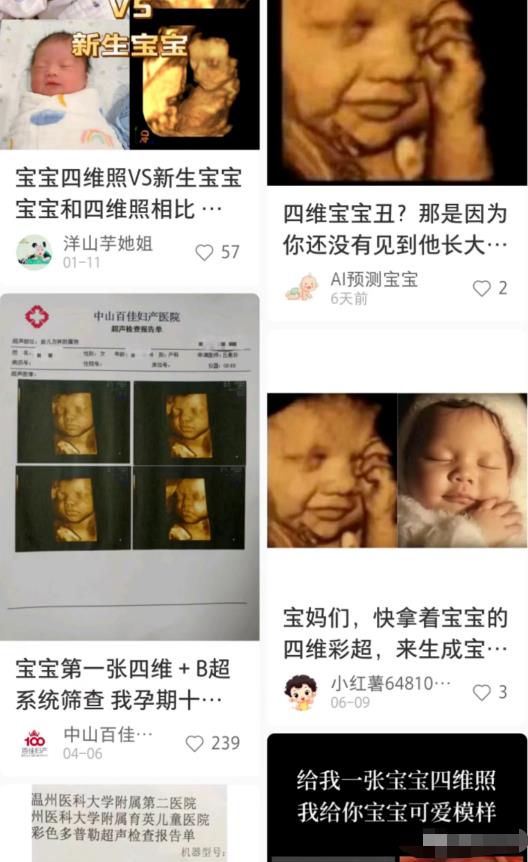Like the post by AI预测宝宝

[482, 288]
